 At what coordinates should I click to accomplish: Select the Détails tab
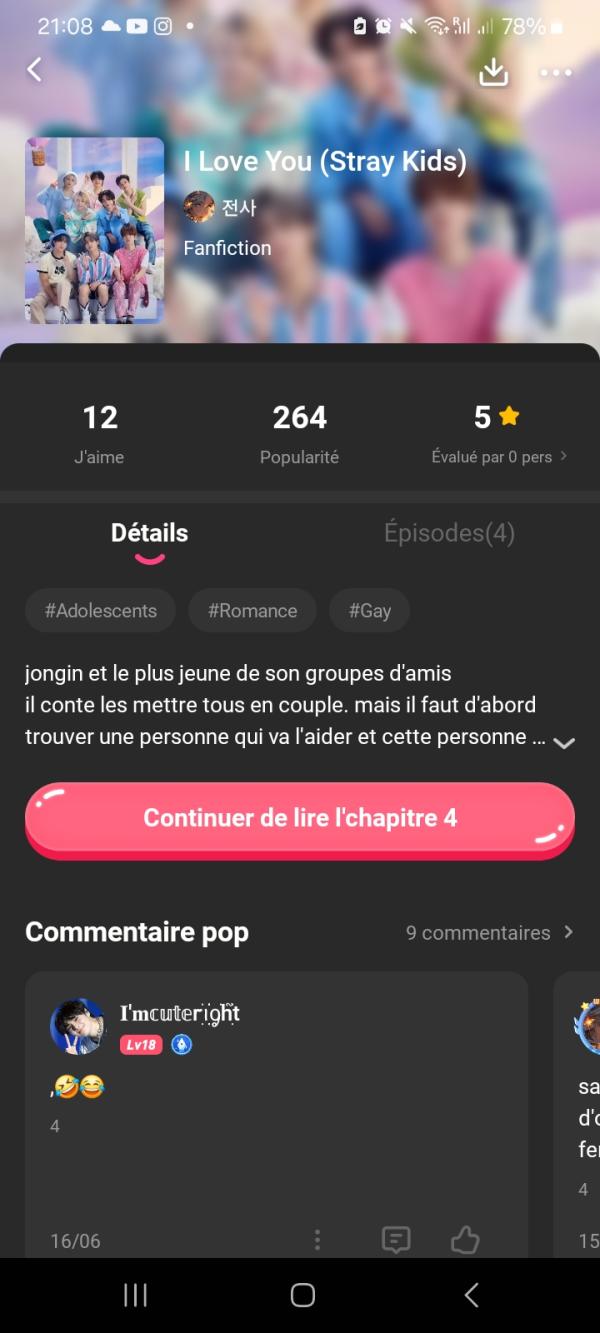(x=149, y=533)
